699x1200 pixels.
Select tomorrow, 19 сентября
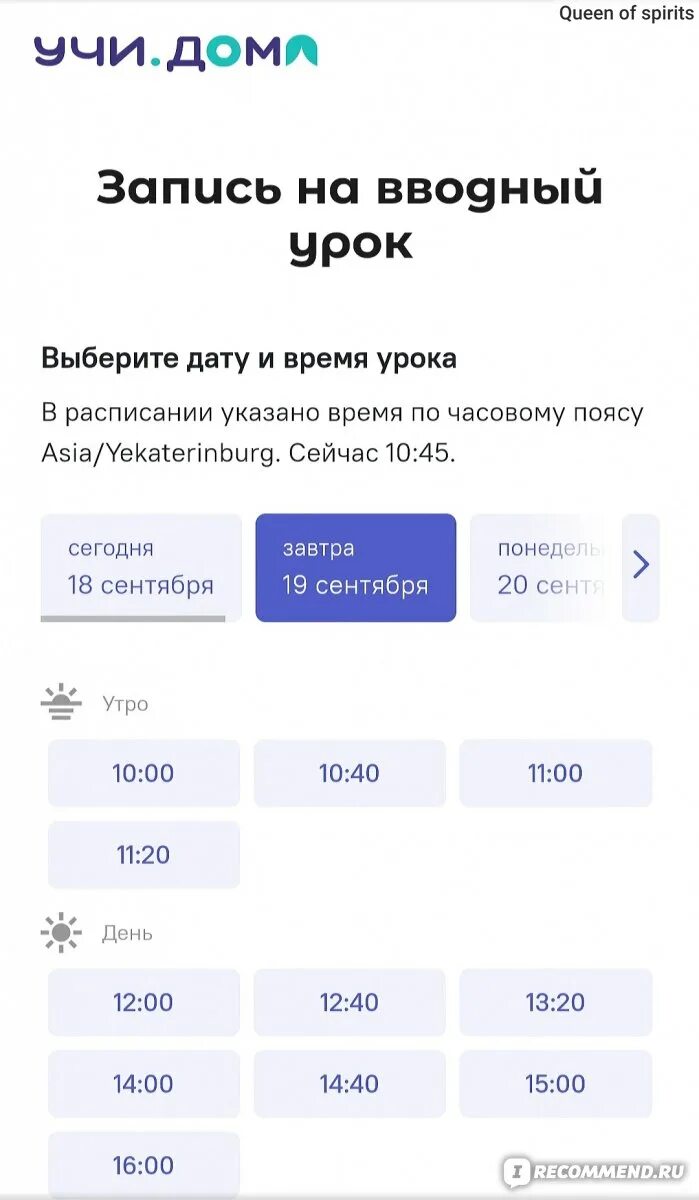pos(356,568)
